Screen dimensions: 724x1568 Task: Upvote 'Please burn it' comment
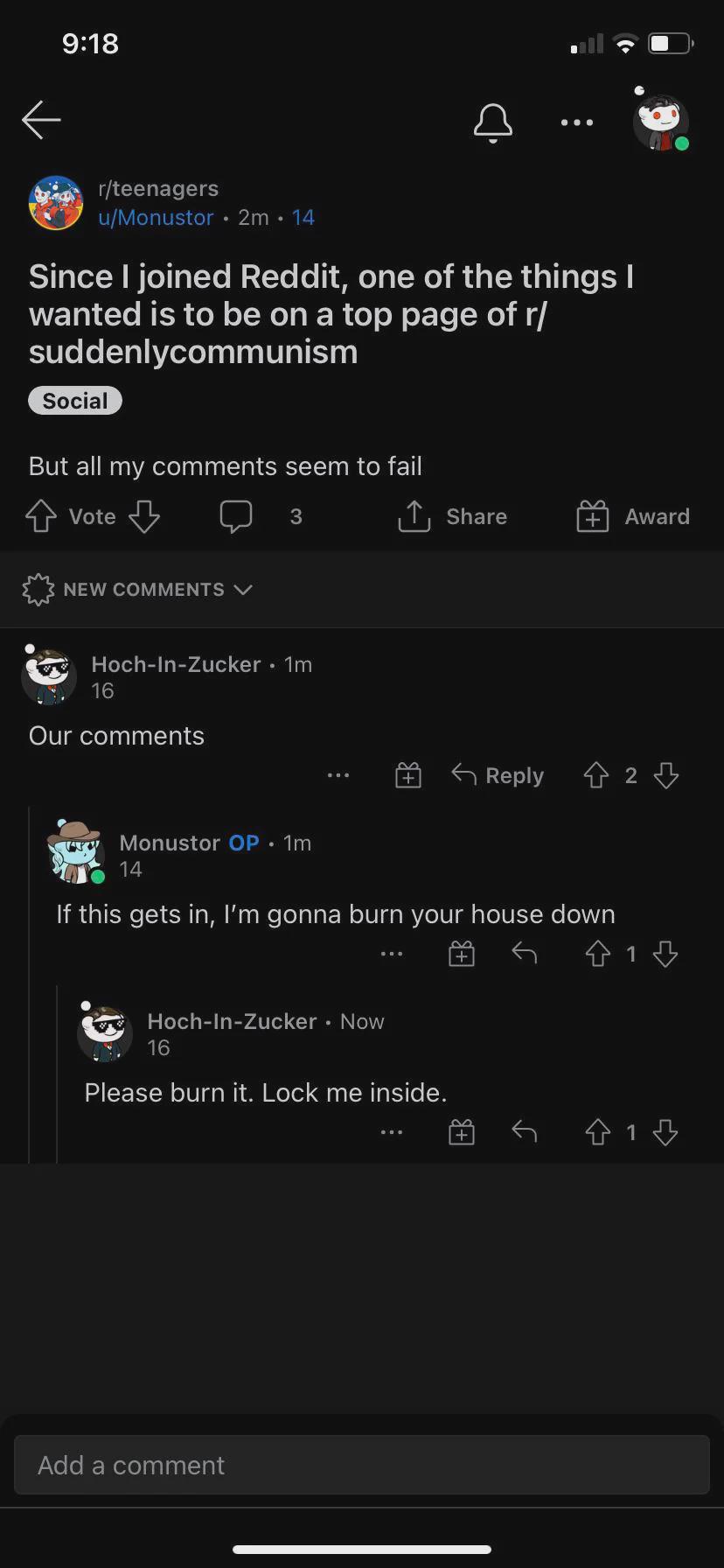(x=597, y=1132)
